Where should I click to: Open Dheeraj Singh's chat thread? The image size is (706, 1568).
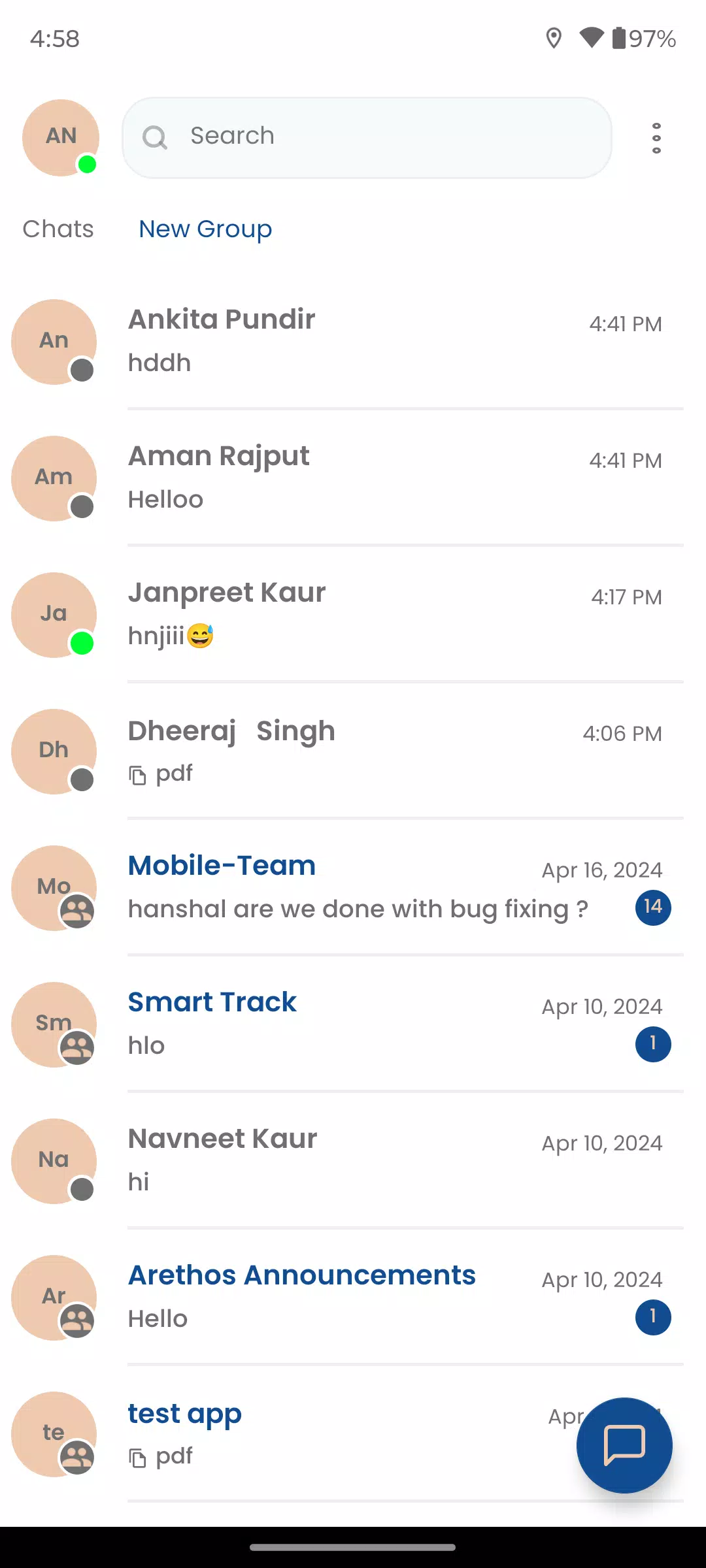(353, 751)
